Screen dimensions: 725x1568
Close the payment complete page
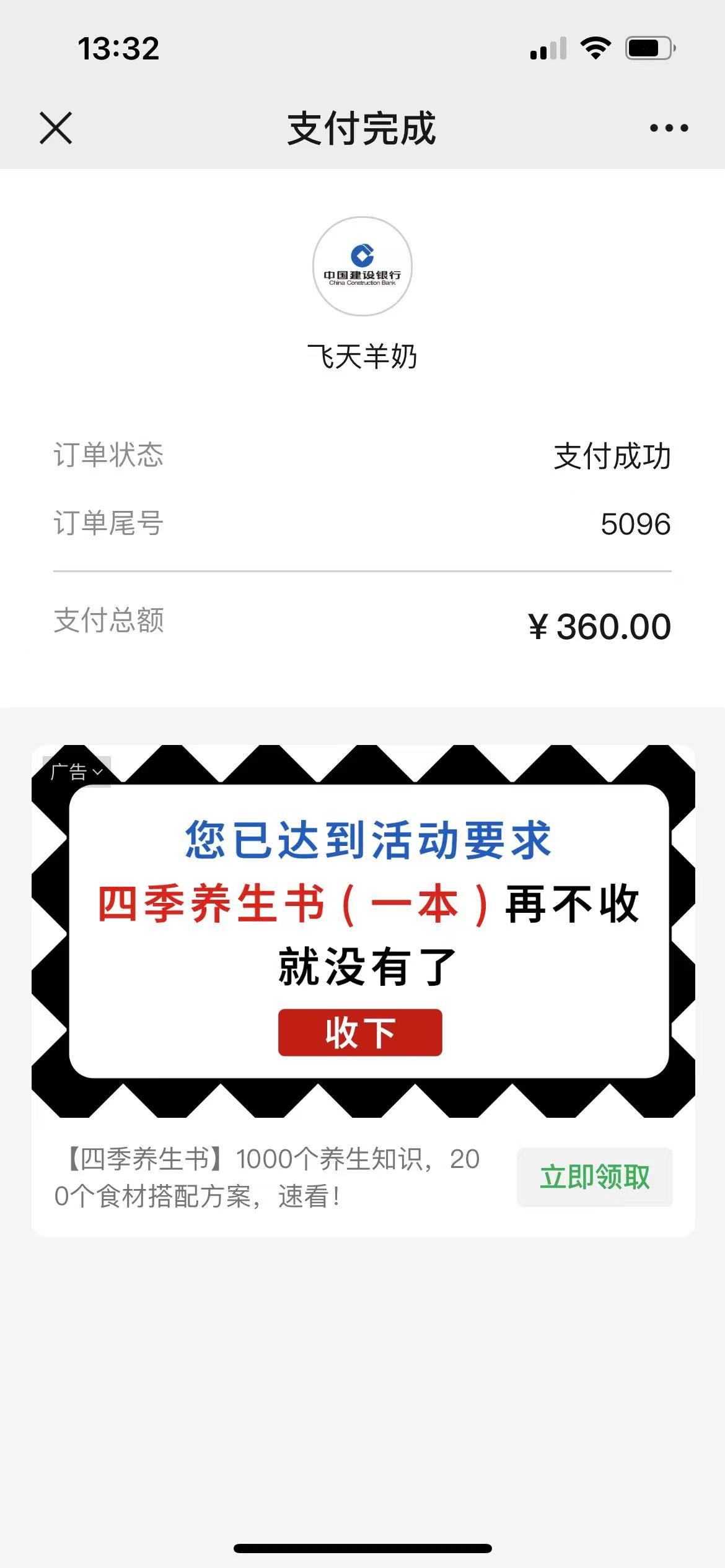(56, 128)
